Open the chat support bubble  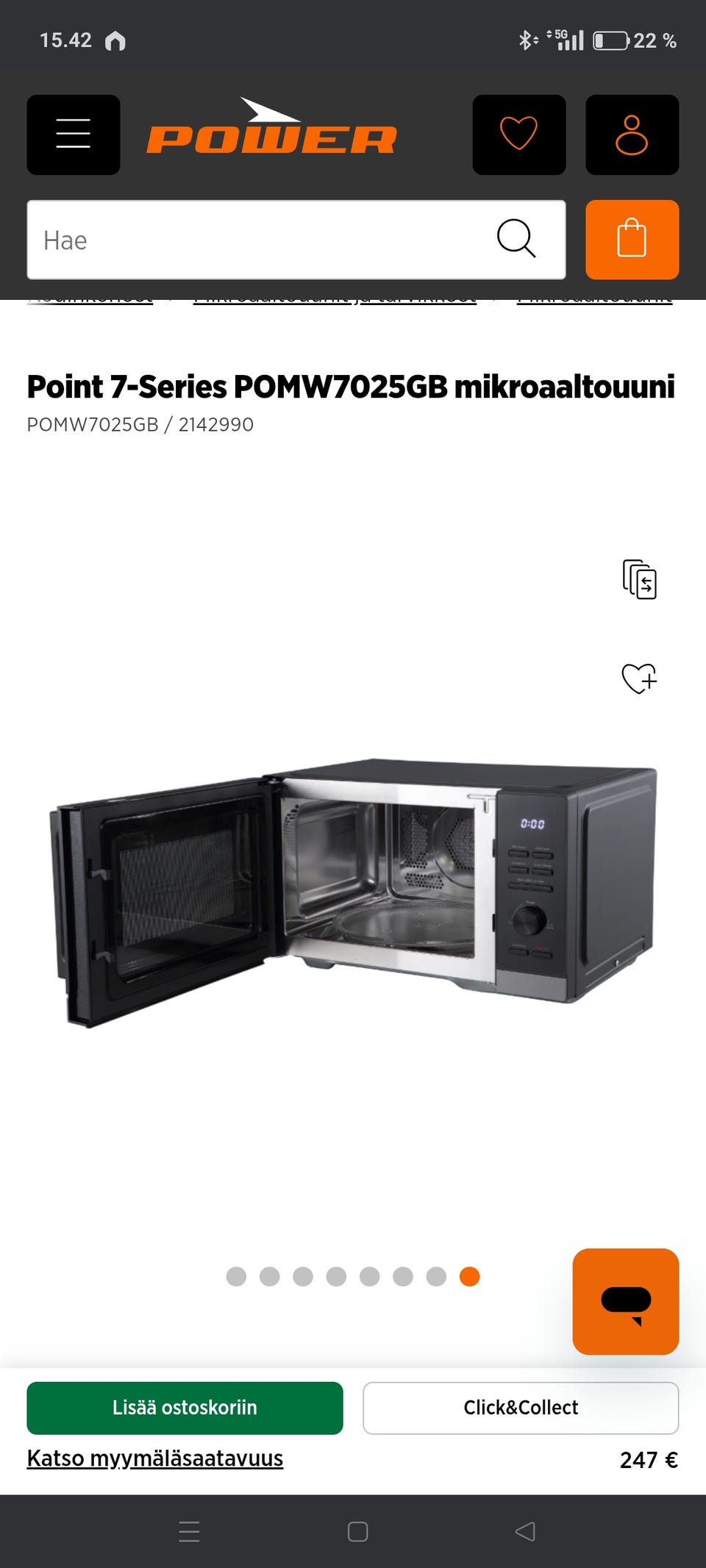tap(625, 1301)
